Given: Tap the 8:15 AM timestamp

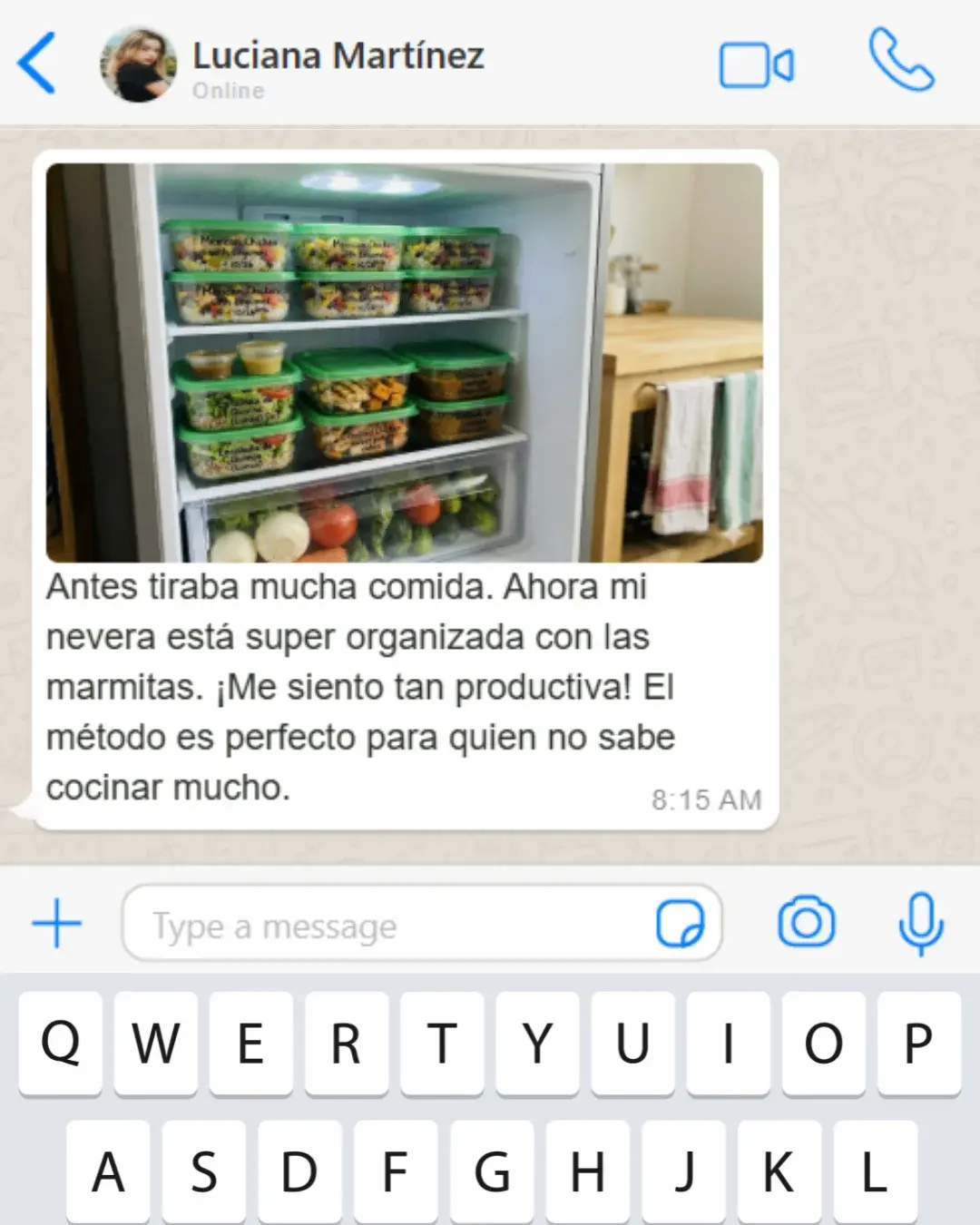Looking at the screenshot, I should [x=706, y=800].
